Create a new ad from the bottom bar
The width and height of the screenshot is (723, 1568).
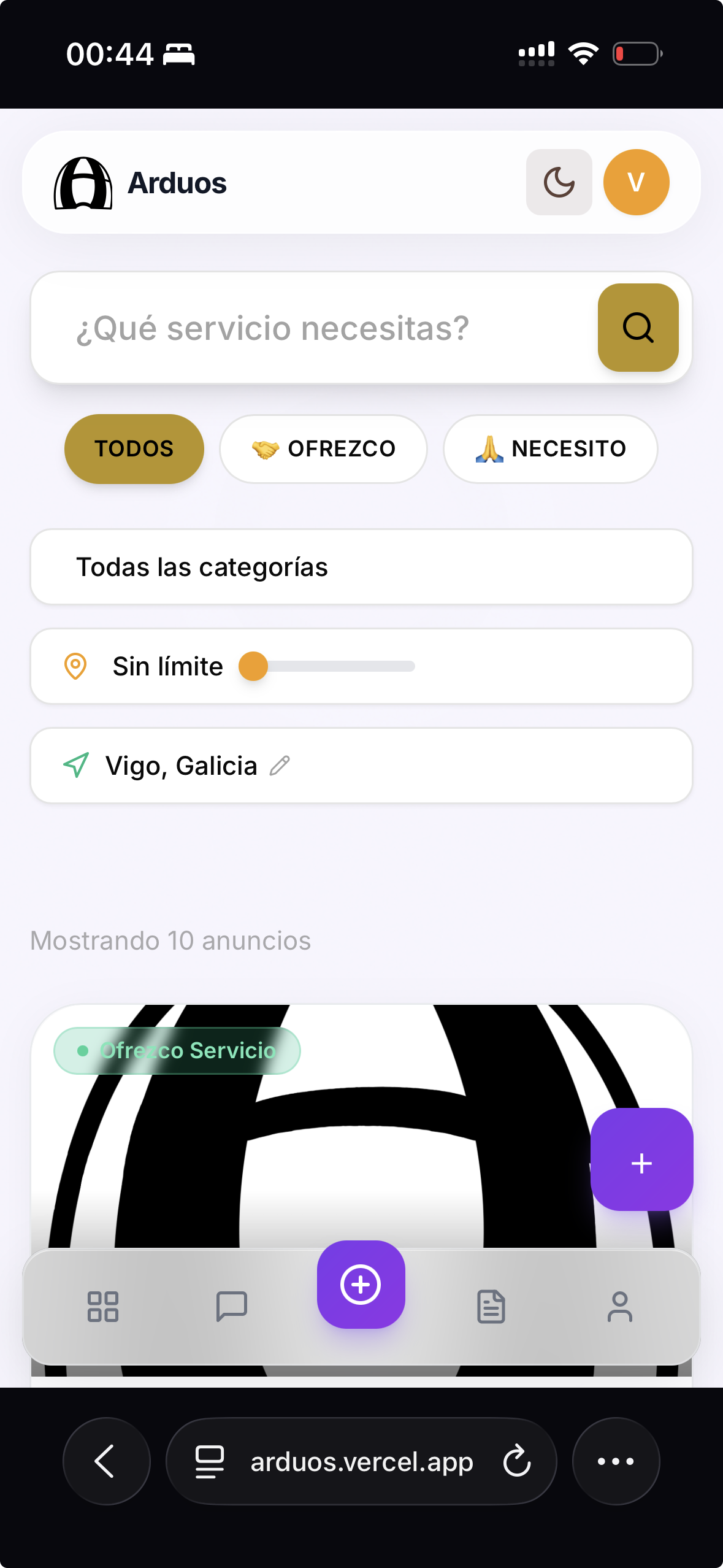click(361, 1285)
